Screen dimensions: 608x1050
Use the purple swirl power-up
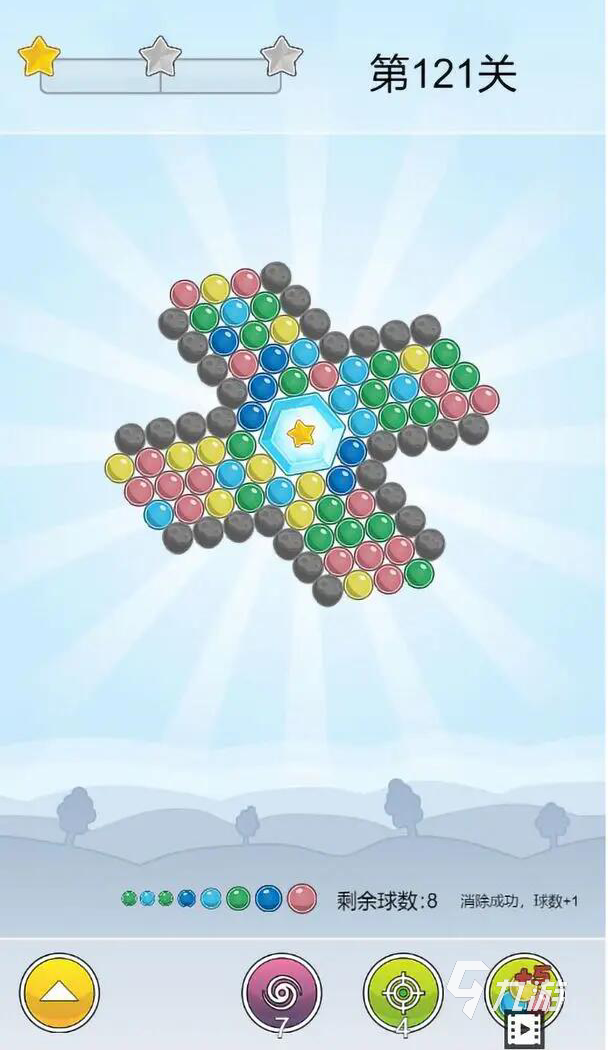tap(281, 992)
